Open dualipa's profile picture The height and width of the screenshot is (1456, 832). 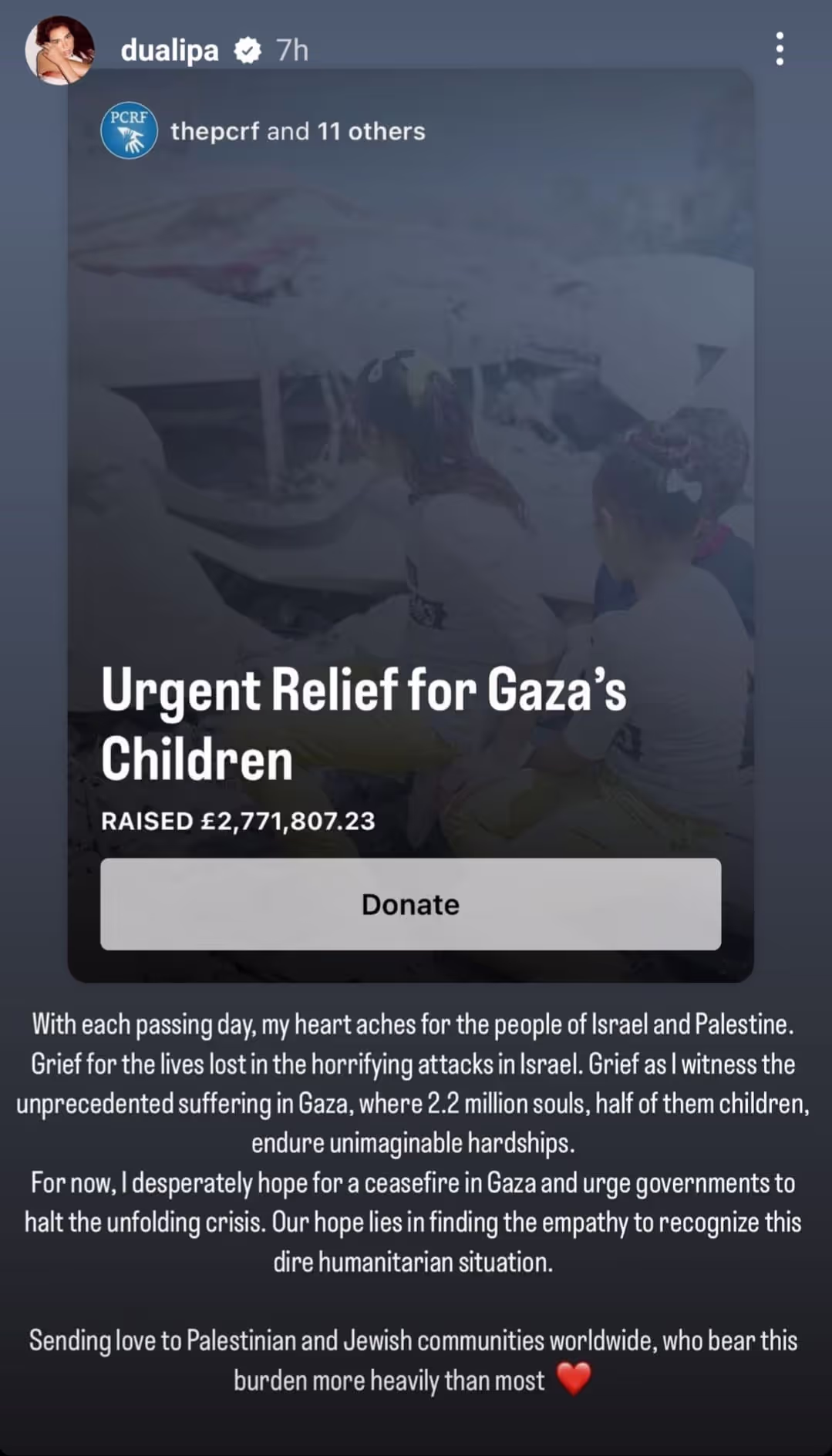pos(59,50)
